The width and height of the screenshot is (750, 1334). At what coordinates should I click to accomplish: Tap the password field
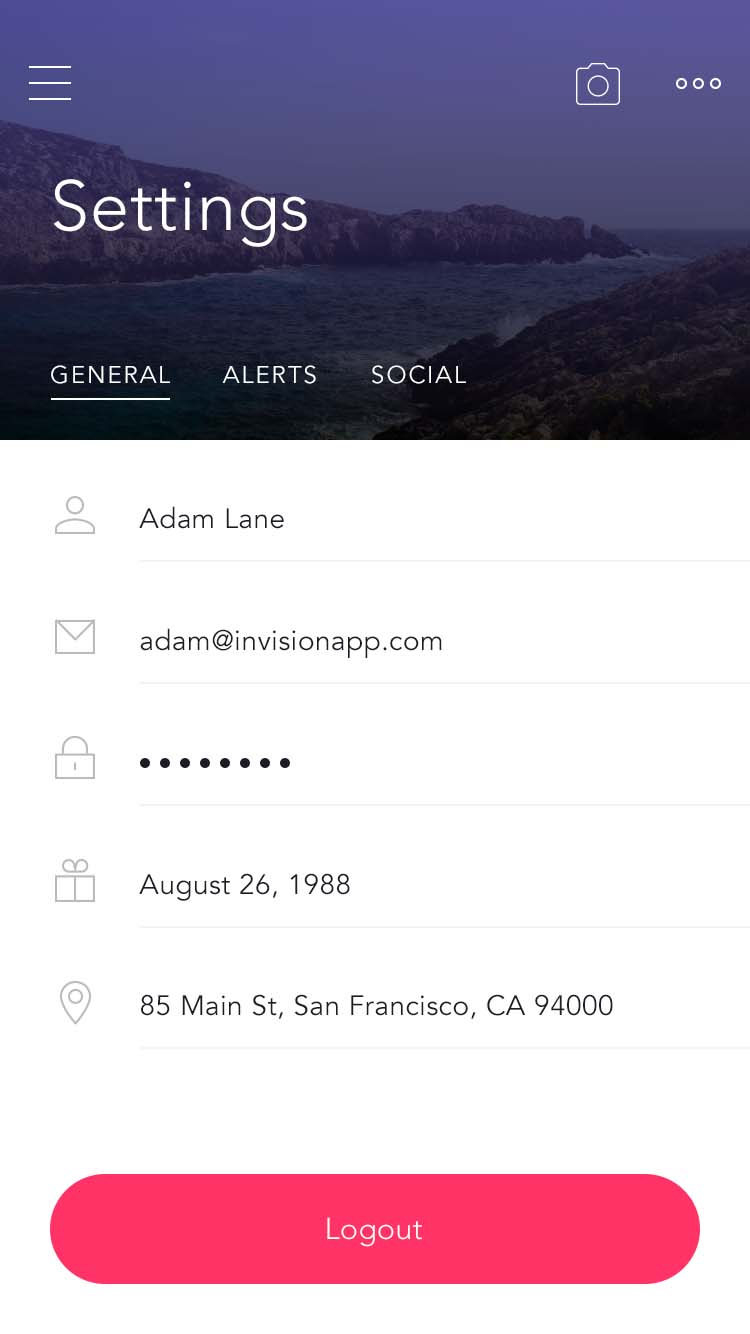pyautogui.click(x=215, y=763)
